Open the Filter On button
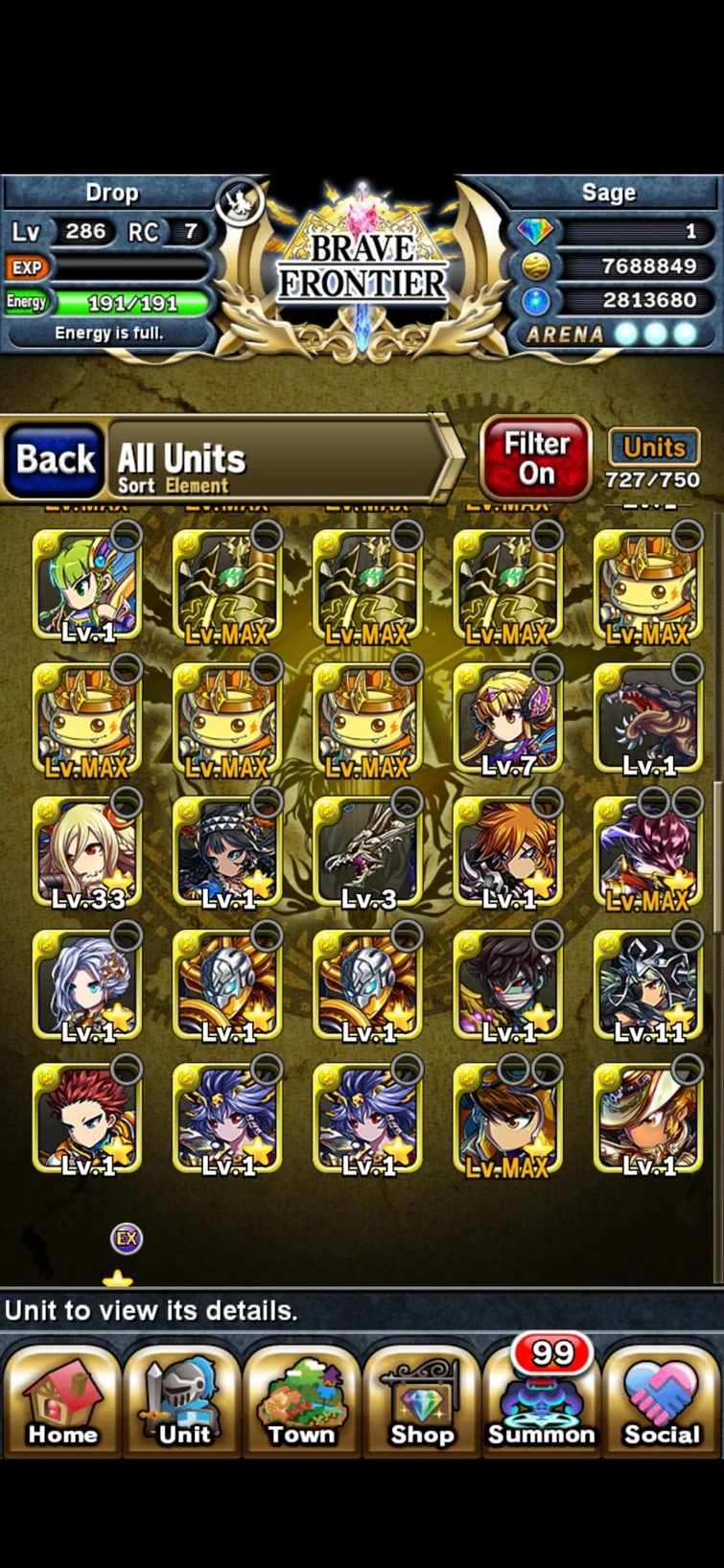Image resolution: width=724 pixels, height=1568 pixels. [535, 458]
